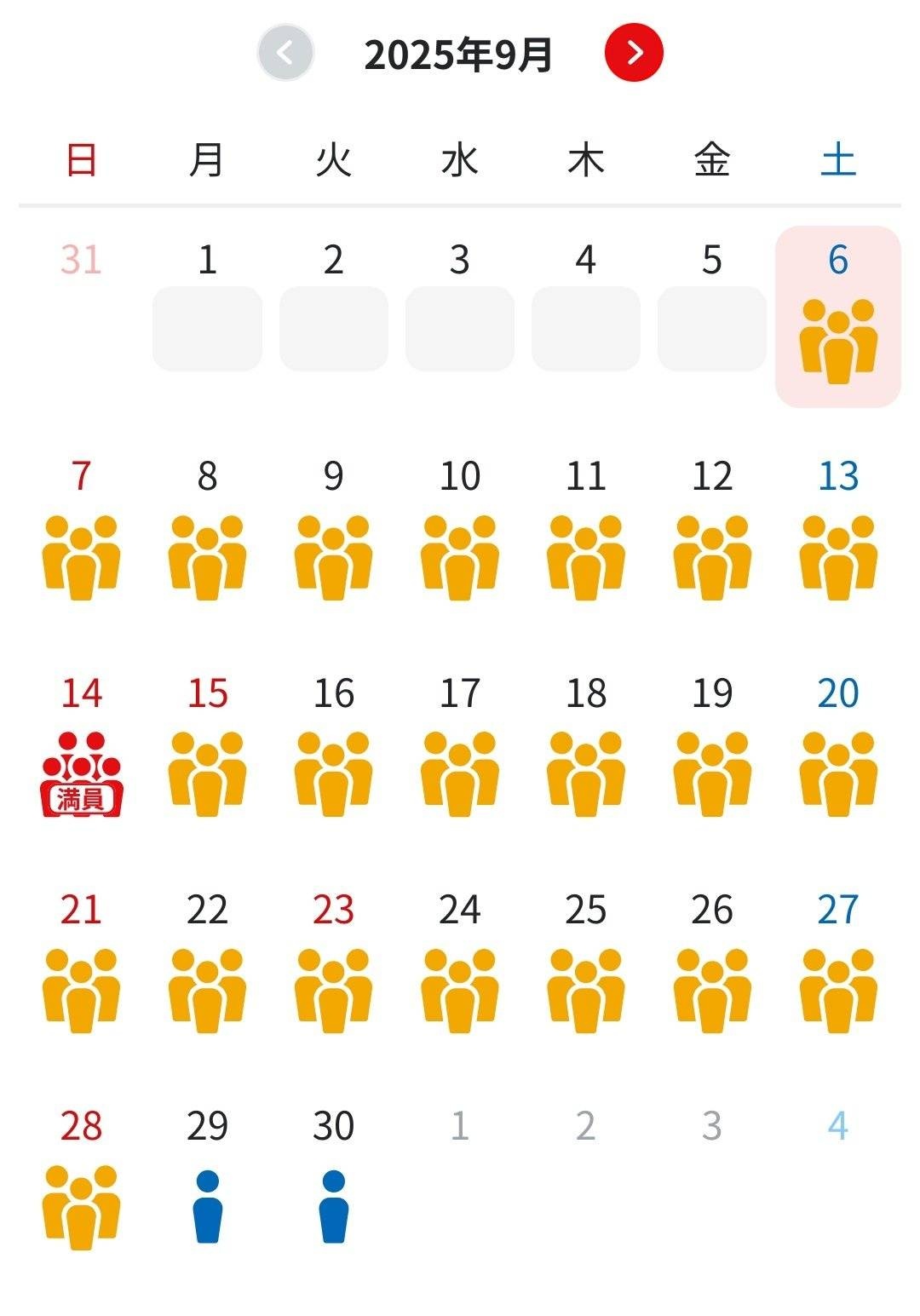This screenshot has height=1316, width=920.
Task: Select September 21 on the calendar
Action: (81, 968)
